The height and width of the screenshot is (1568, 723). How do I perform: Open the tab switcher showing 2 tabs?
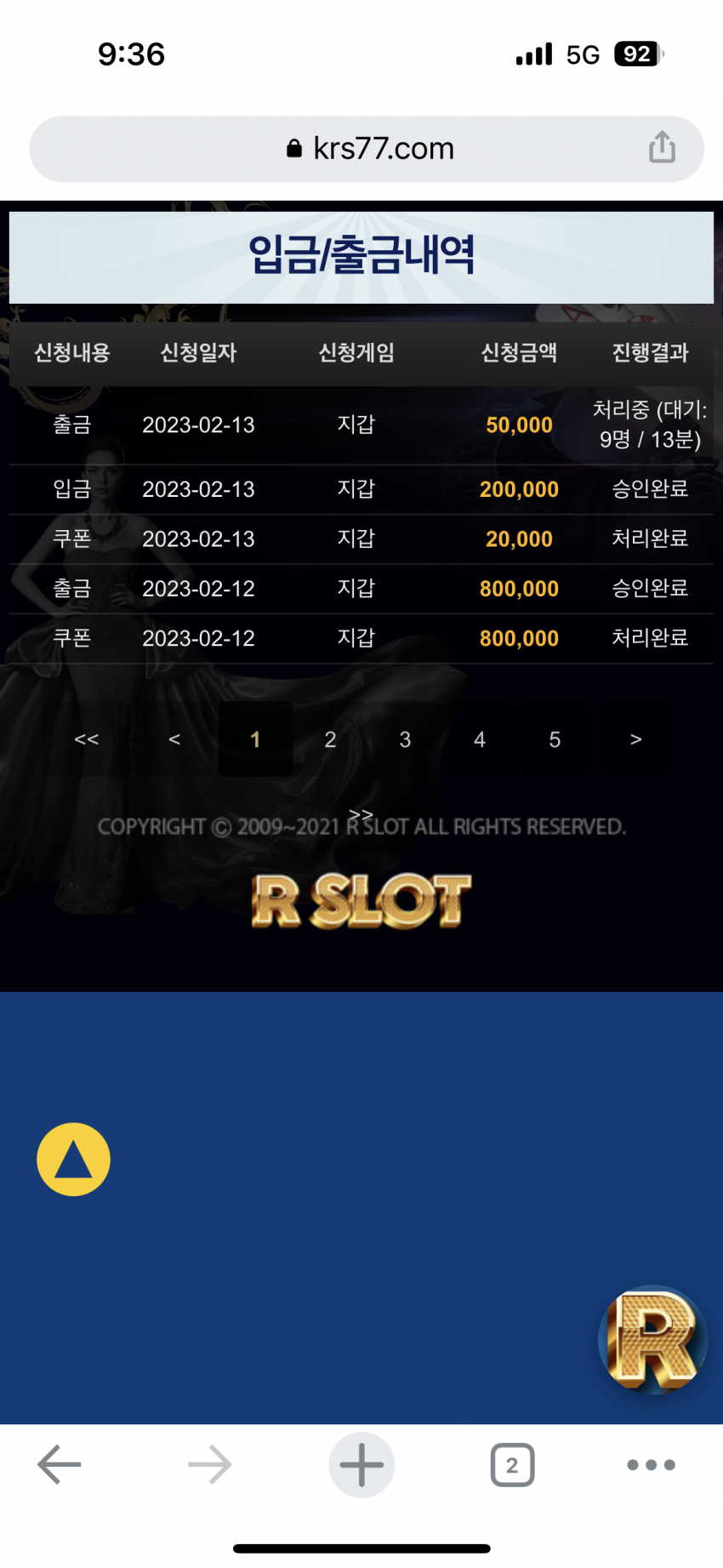[x=512, y=1464]
